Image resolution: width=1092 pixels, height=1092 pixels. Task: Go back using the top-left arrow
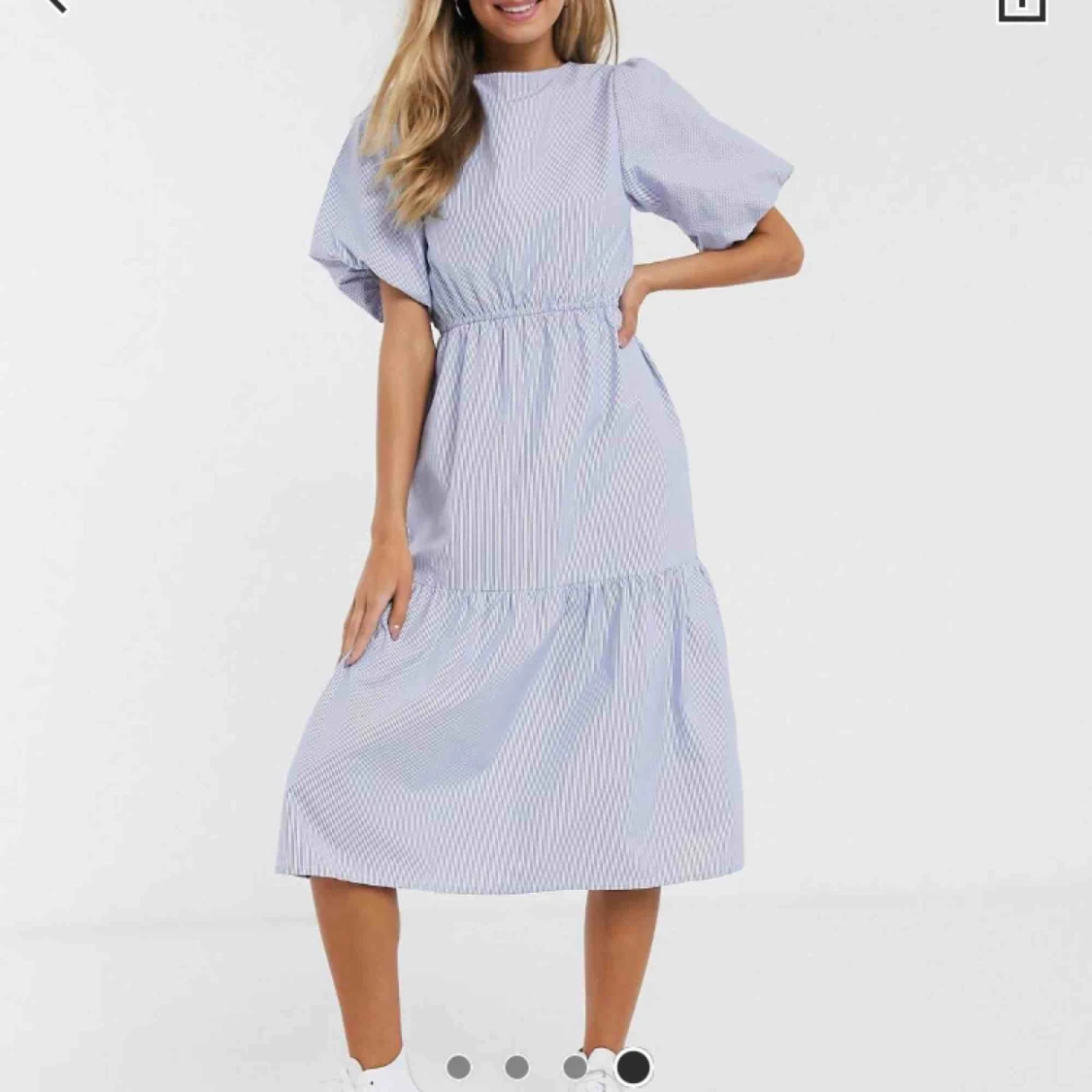(x=57, y=4)
